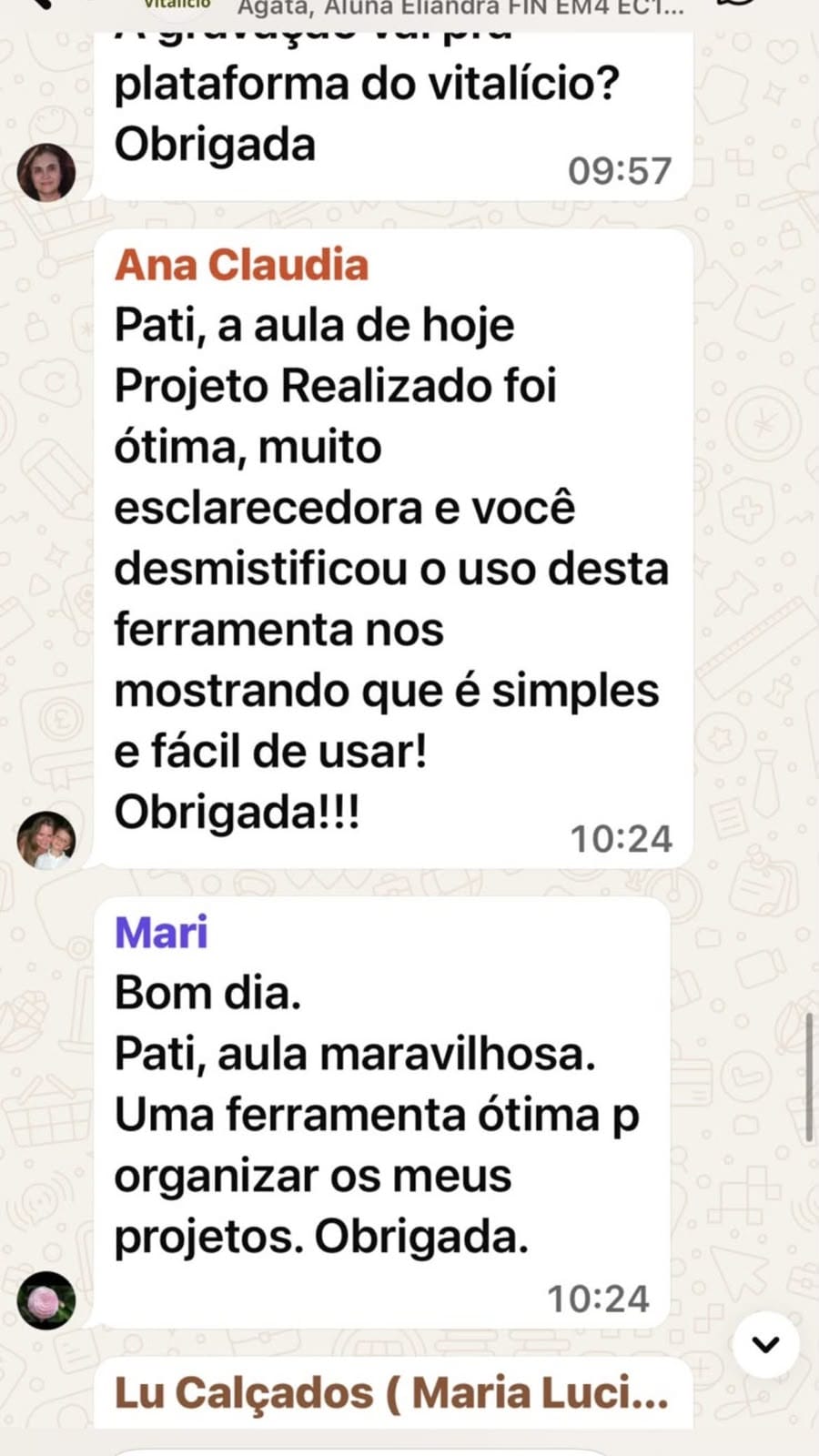Tap profile photo beside the 09:57 message

(x=45, y=171)
